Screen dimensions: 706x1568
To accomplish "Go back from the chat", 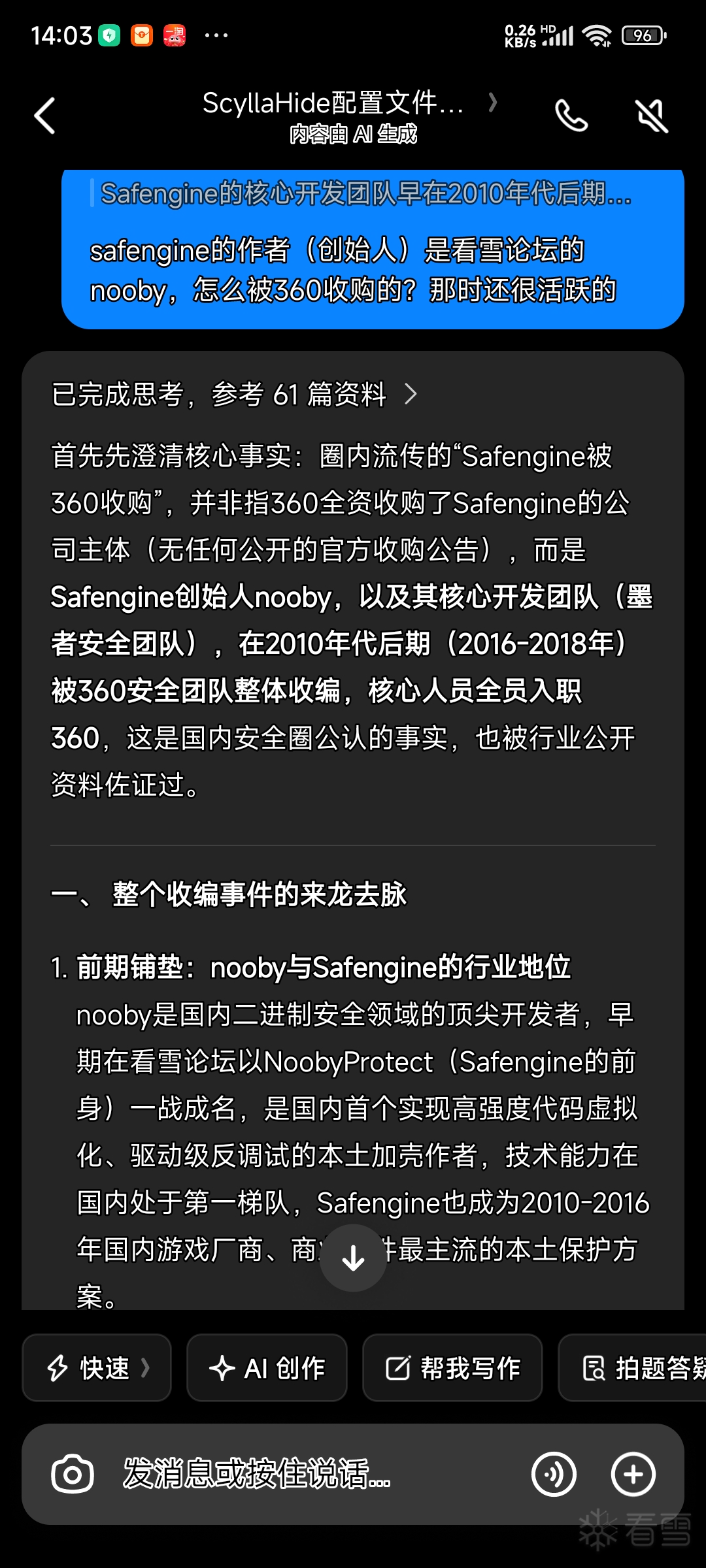I will pyautogui.click(x=44, y=116).
